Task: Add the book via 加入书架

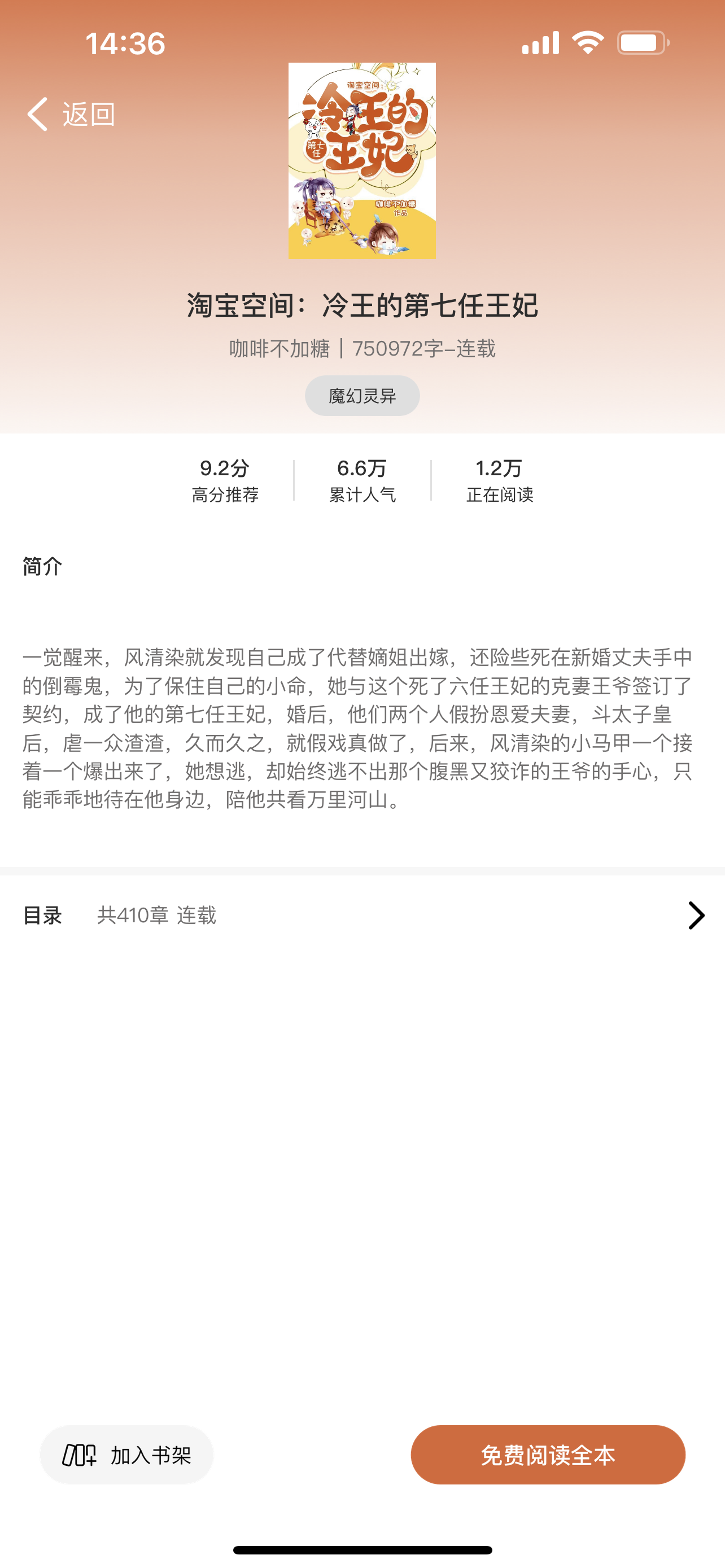Action: [126, 1455]
